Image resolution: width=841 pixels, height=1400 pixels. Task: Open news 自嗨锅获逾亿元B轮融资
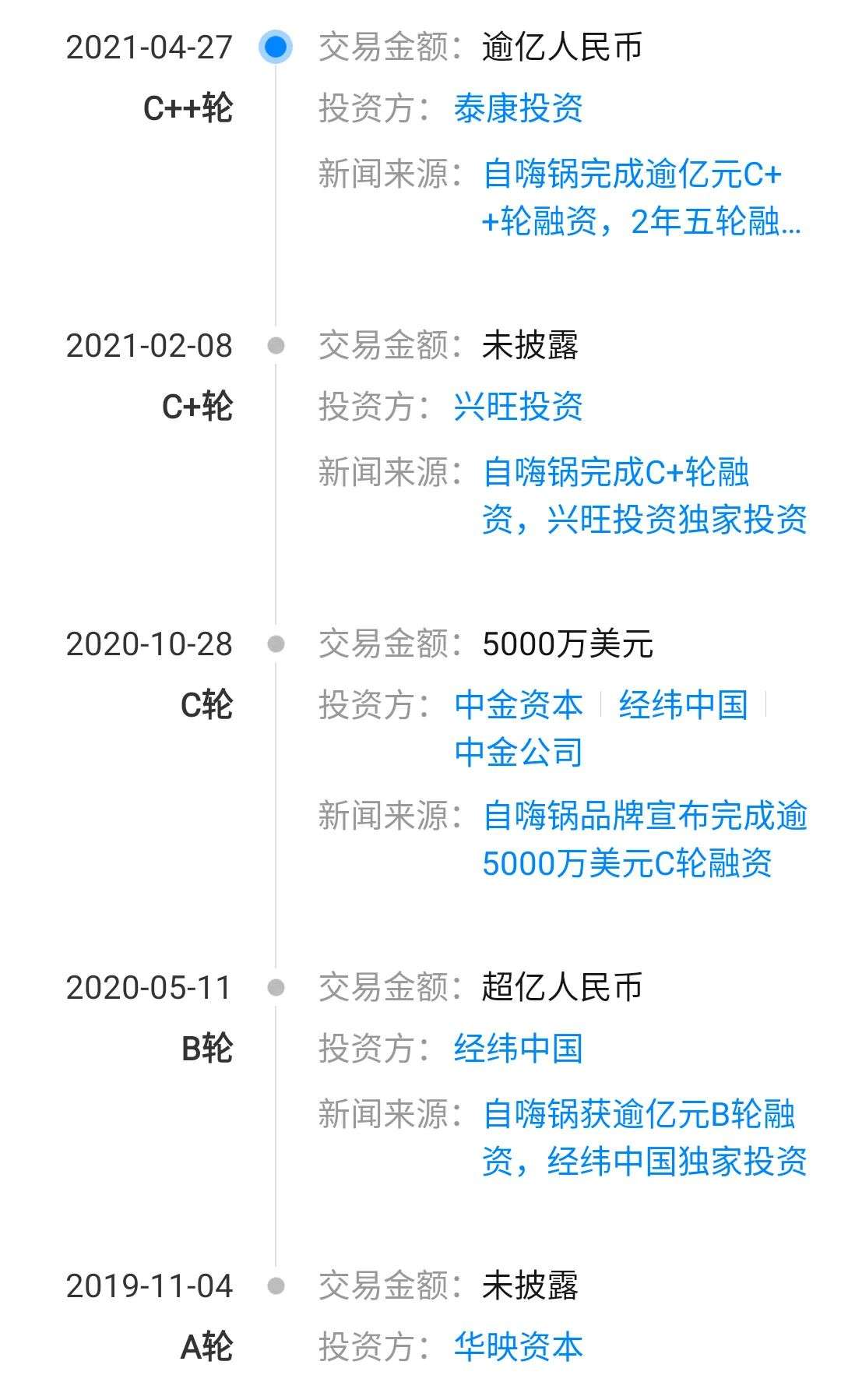(645, 1138)
